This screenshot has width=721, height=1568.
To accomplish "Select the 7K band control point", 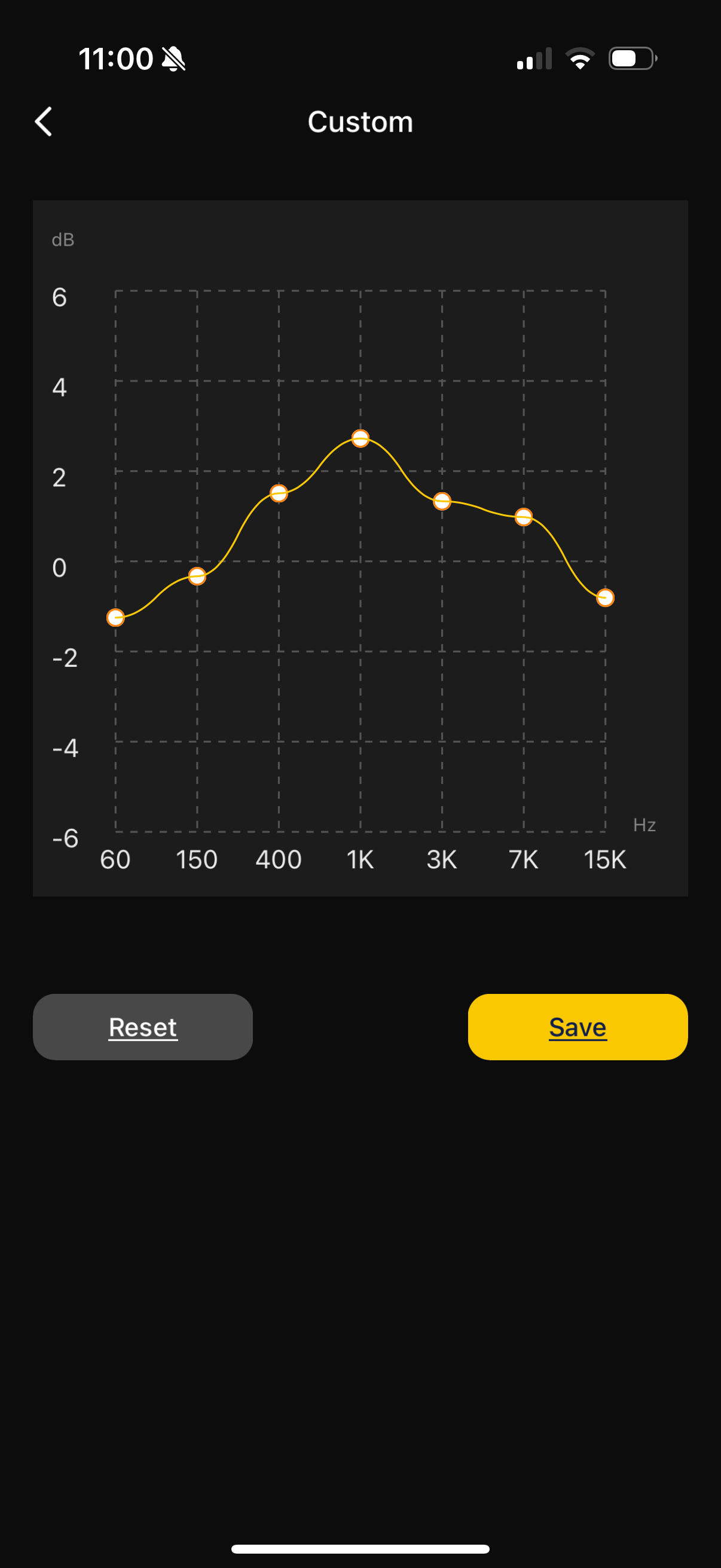I will (523, 517).
